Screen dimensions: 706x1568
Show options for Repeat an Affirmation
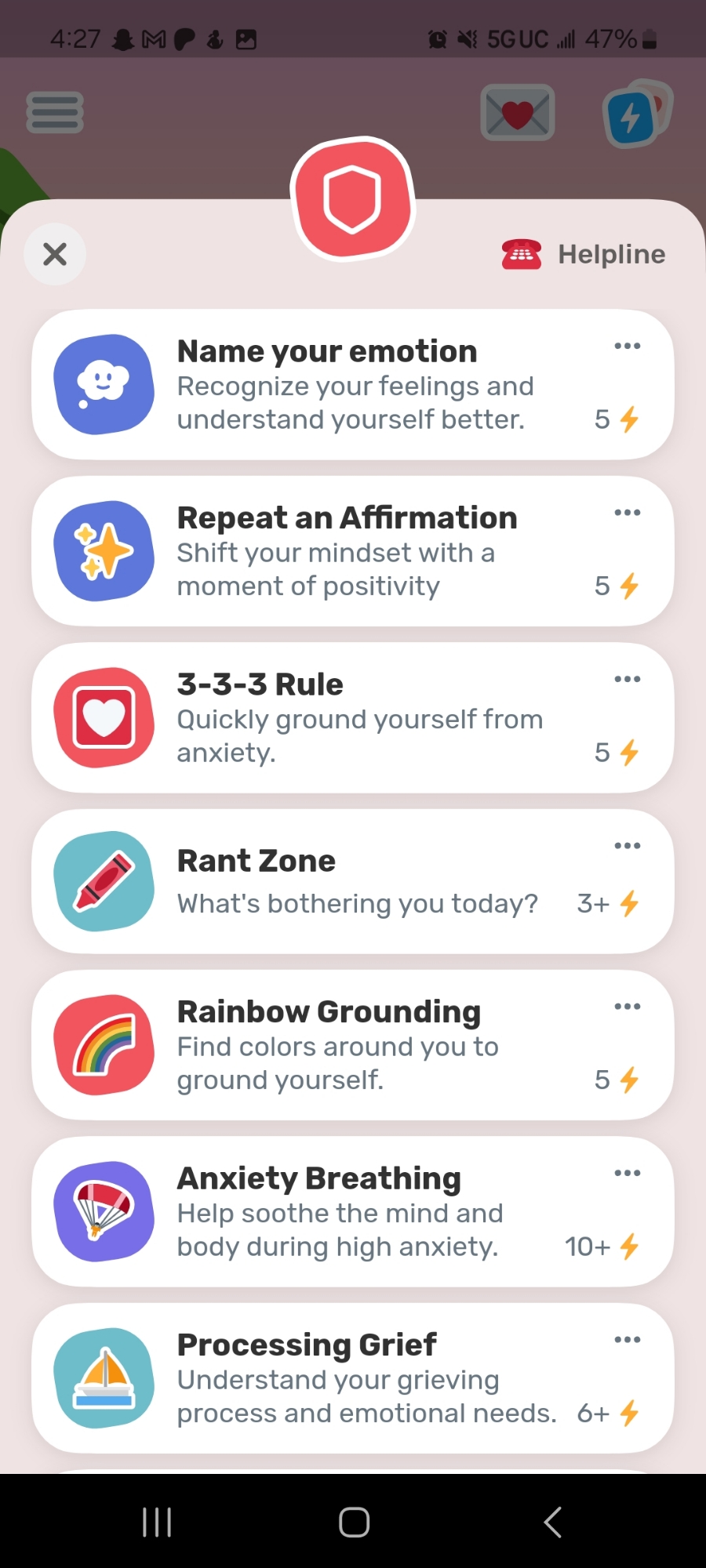click(627, 513)
